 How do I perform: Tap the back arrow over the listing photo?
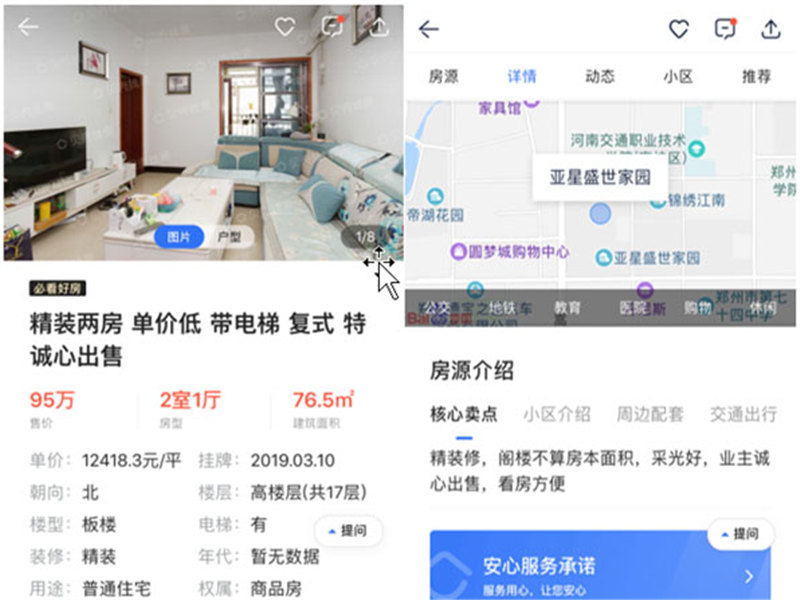(x=28, y=27)
